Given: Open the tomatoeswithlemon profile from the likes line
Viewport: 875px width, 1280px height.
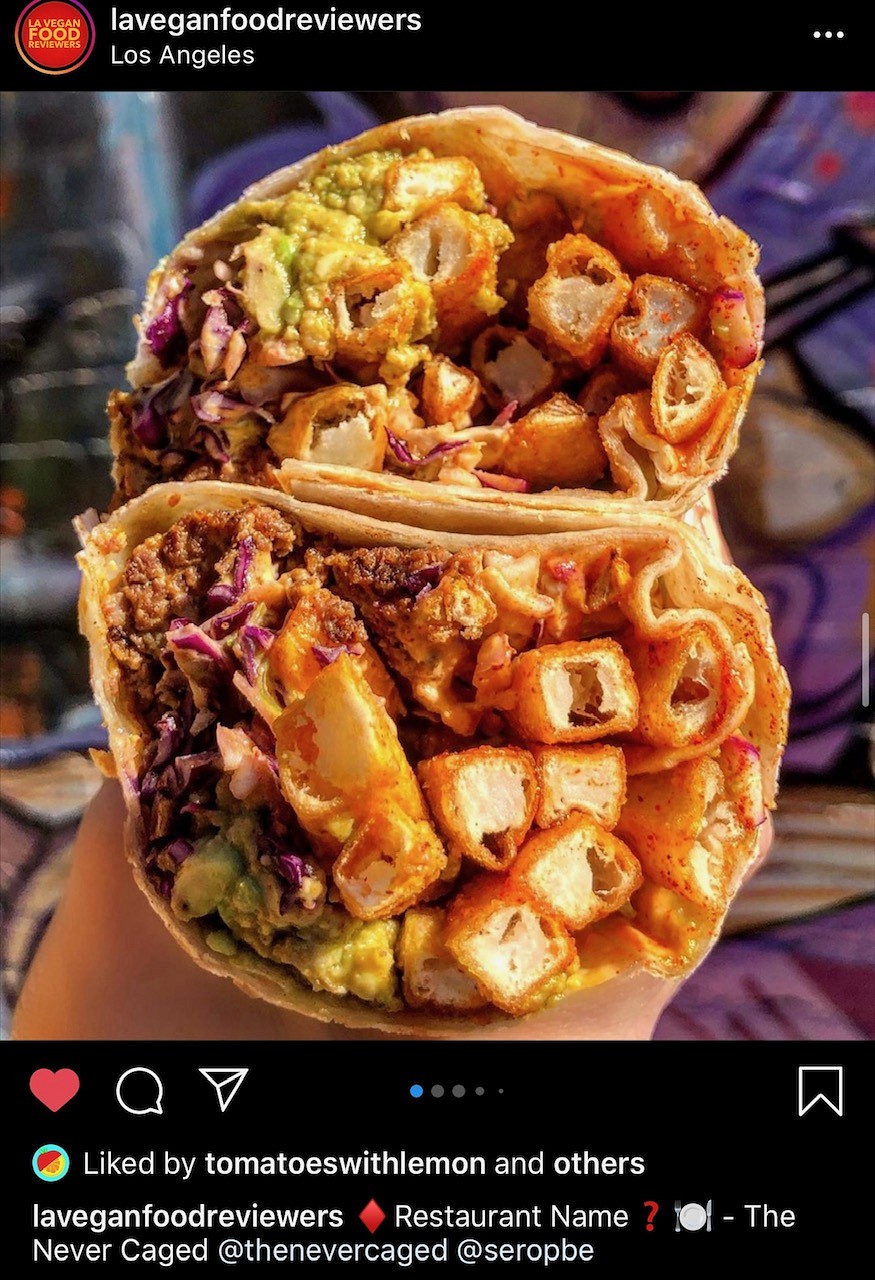Looking at the screenshot, I should click(x=345, y=1163).
